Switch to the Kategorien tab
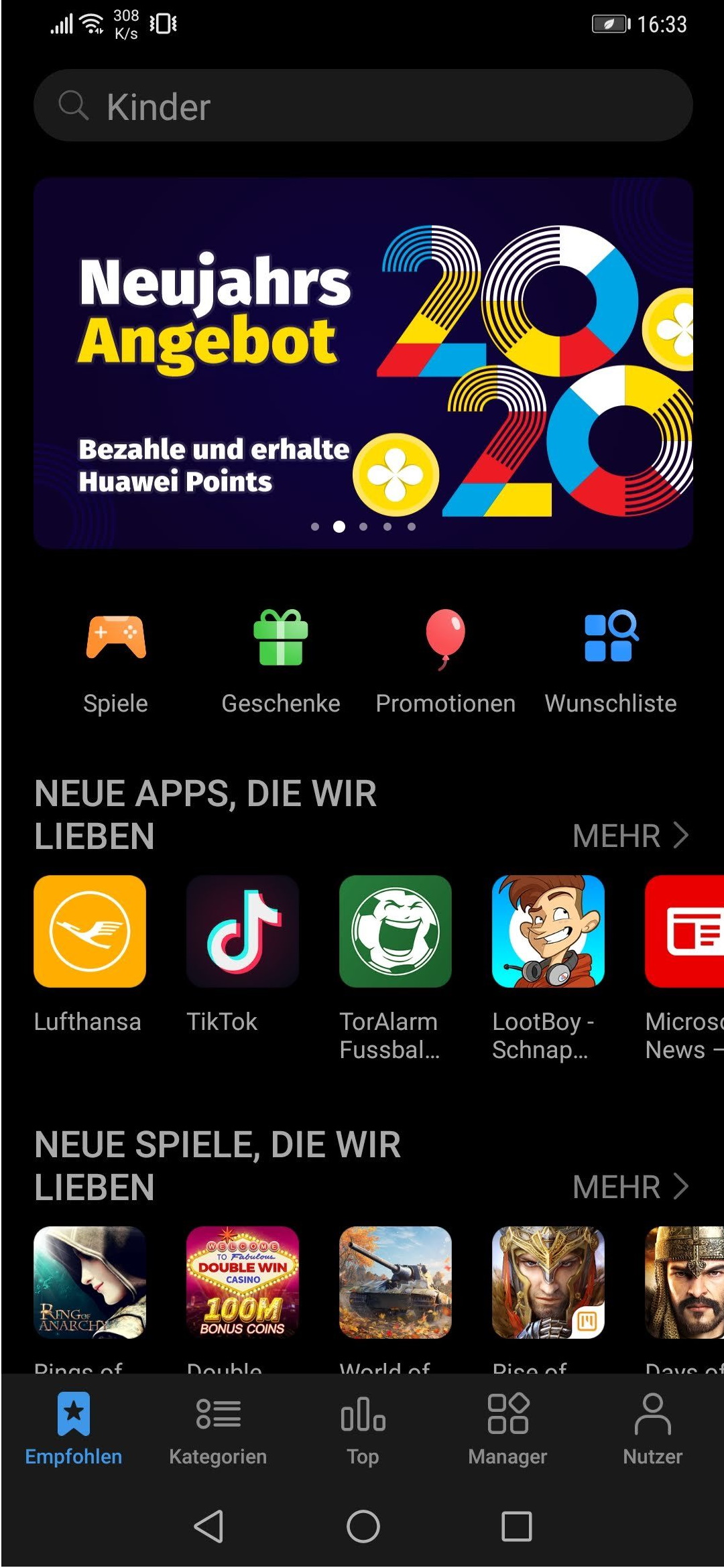The image size is (724, 1568). [x=218, y=1429]
